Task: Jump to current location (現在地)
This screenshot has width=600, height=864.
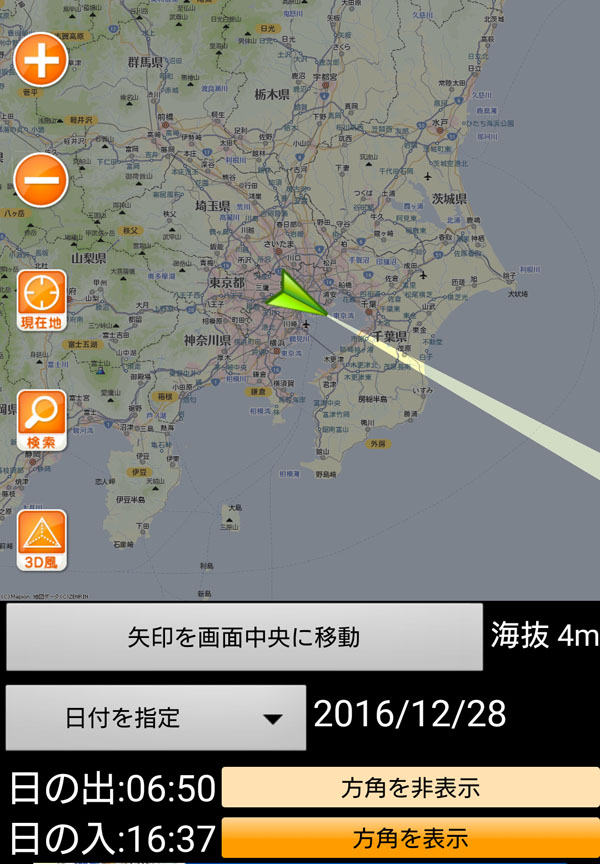Action: point(42,300)
